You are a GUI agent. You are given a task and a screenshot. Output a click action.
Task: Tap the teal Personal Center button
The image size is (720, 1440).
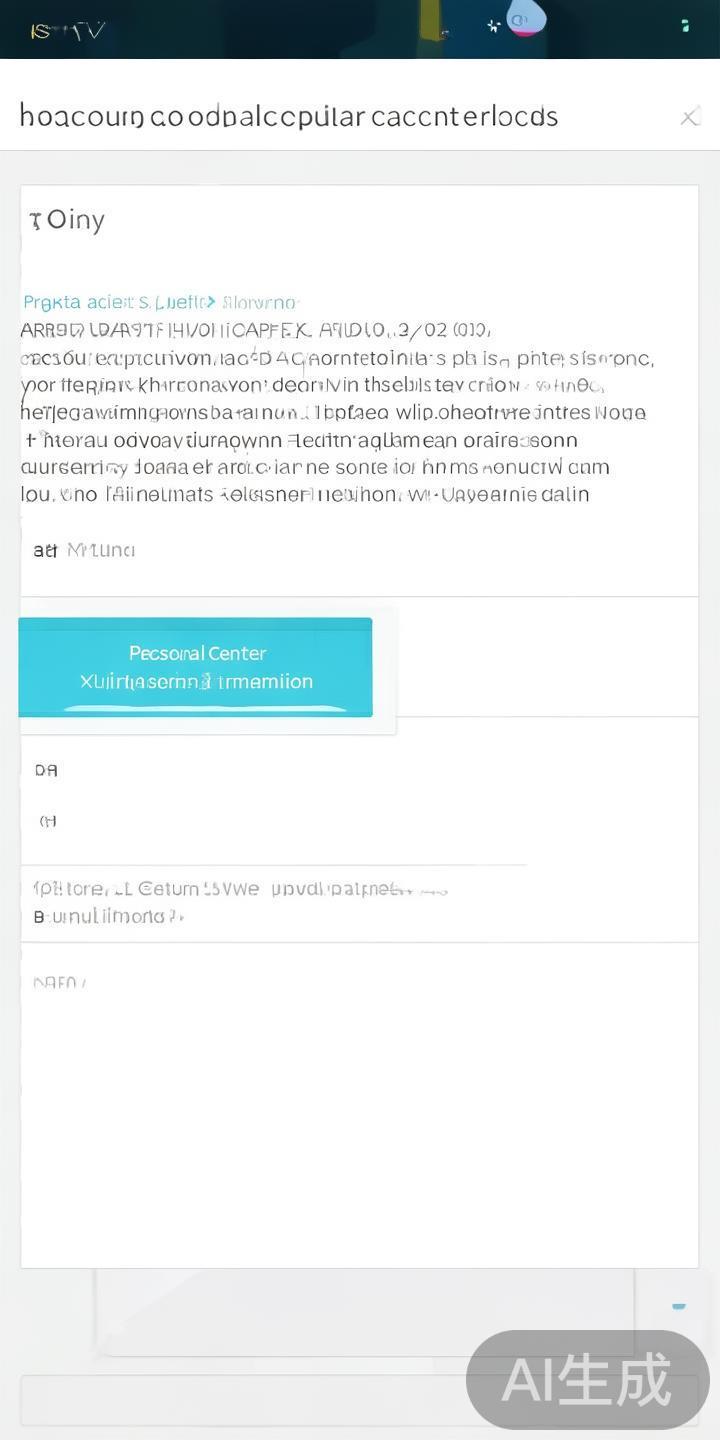196,667
